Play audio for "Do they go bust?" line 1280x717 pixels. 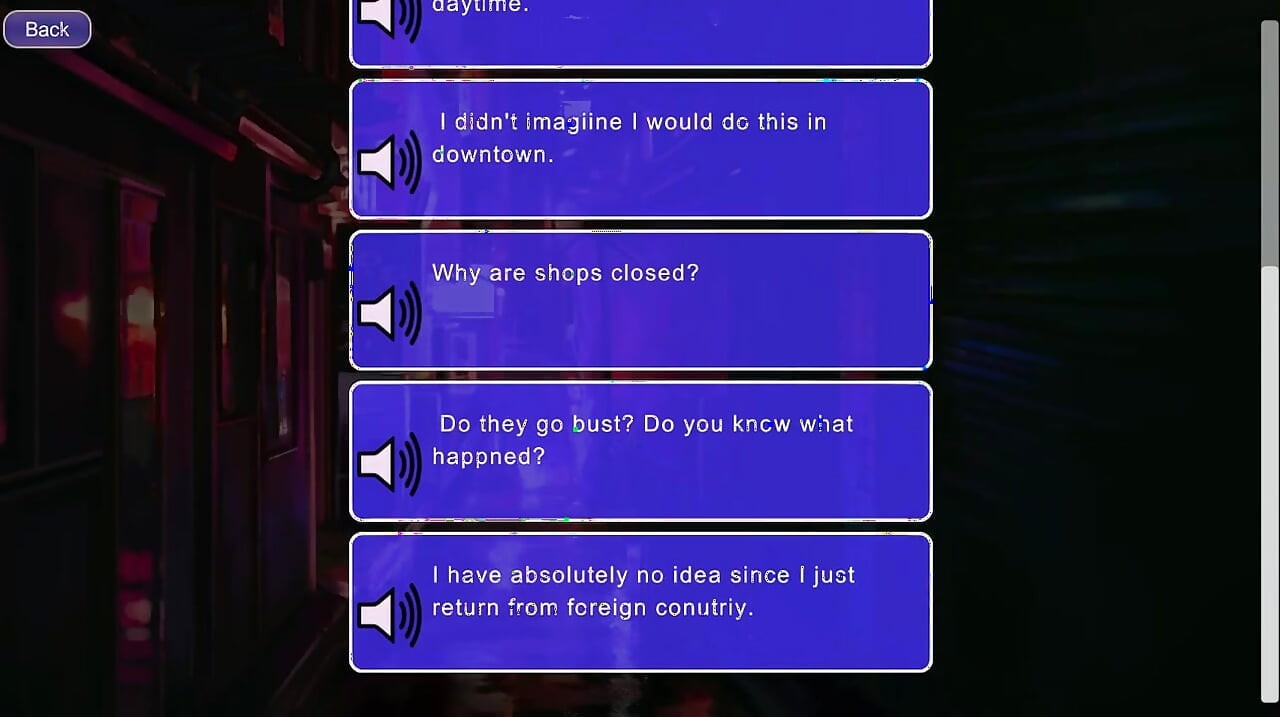tap(389, 464)
